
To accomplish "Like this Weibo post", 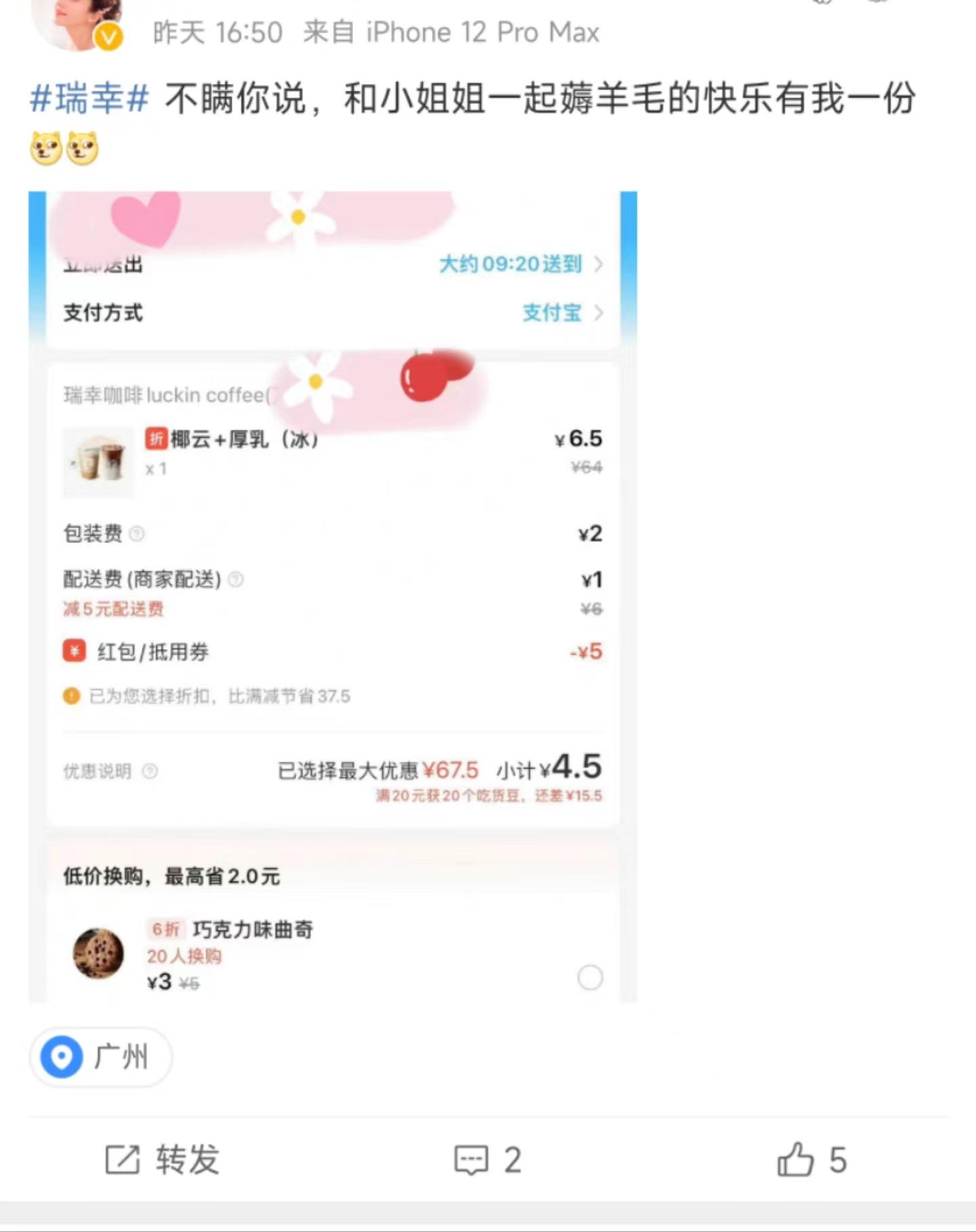I will (x=811, y=1159).
